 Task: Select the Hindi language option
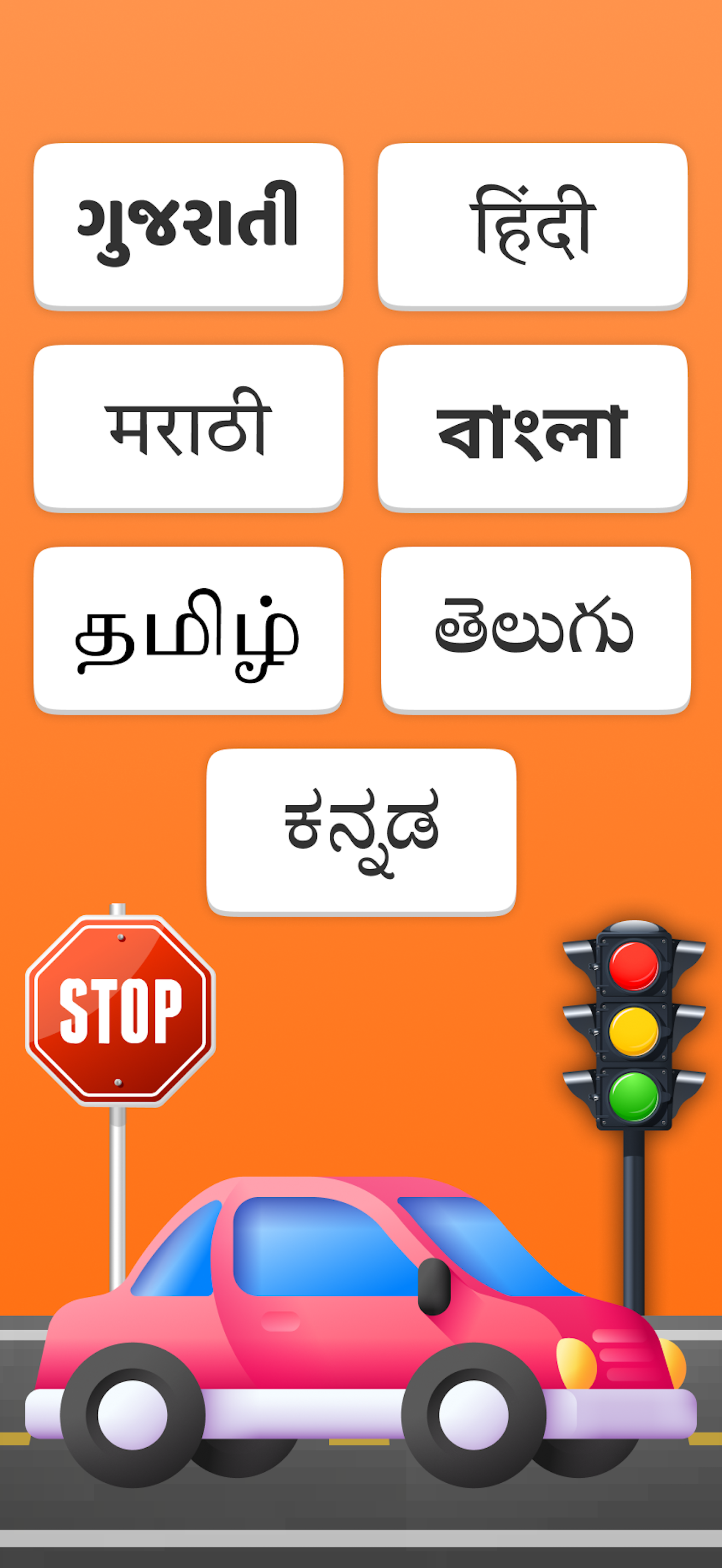pyautogui.click(x=533, y=222)
